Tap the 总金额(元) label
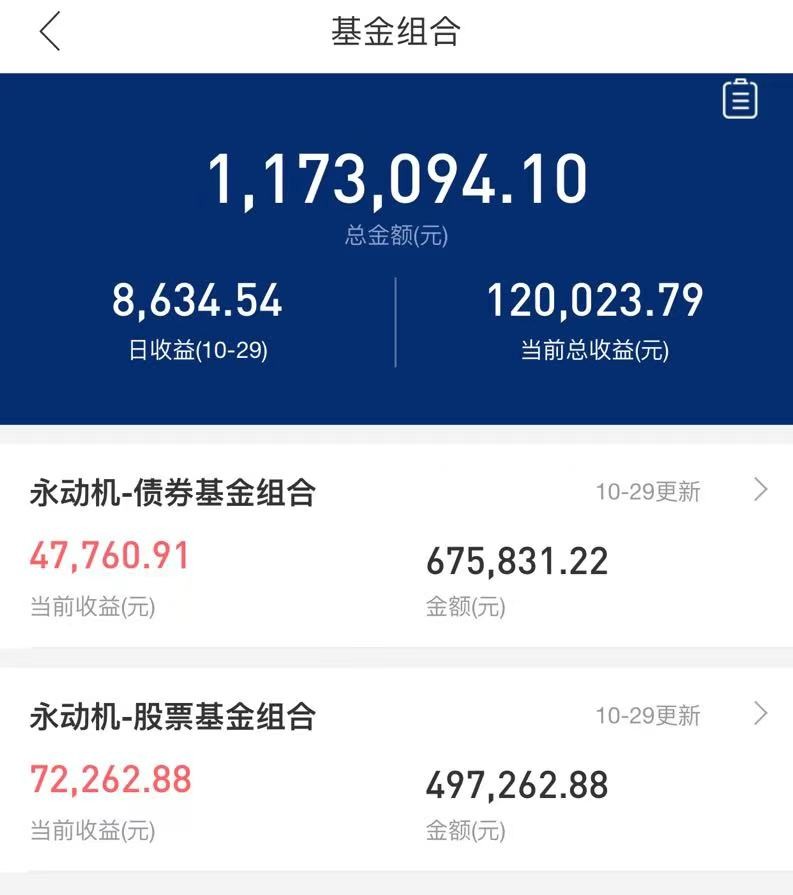This screenshot has height=895, width=793. tap(396, 232)
